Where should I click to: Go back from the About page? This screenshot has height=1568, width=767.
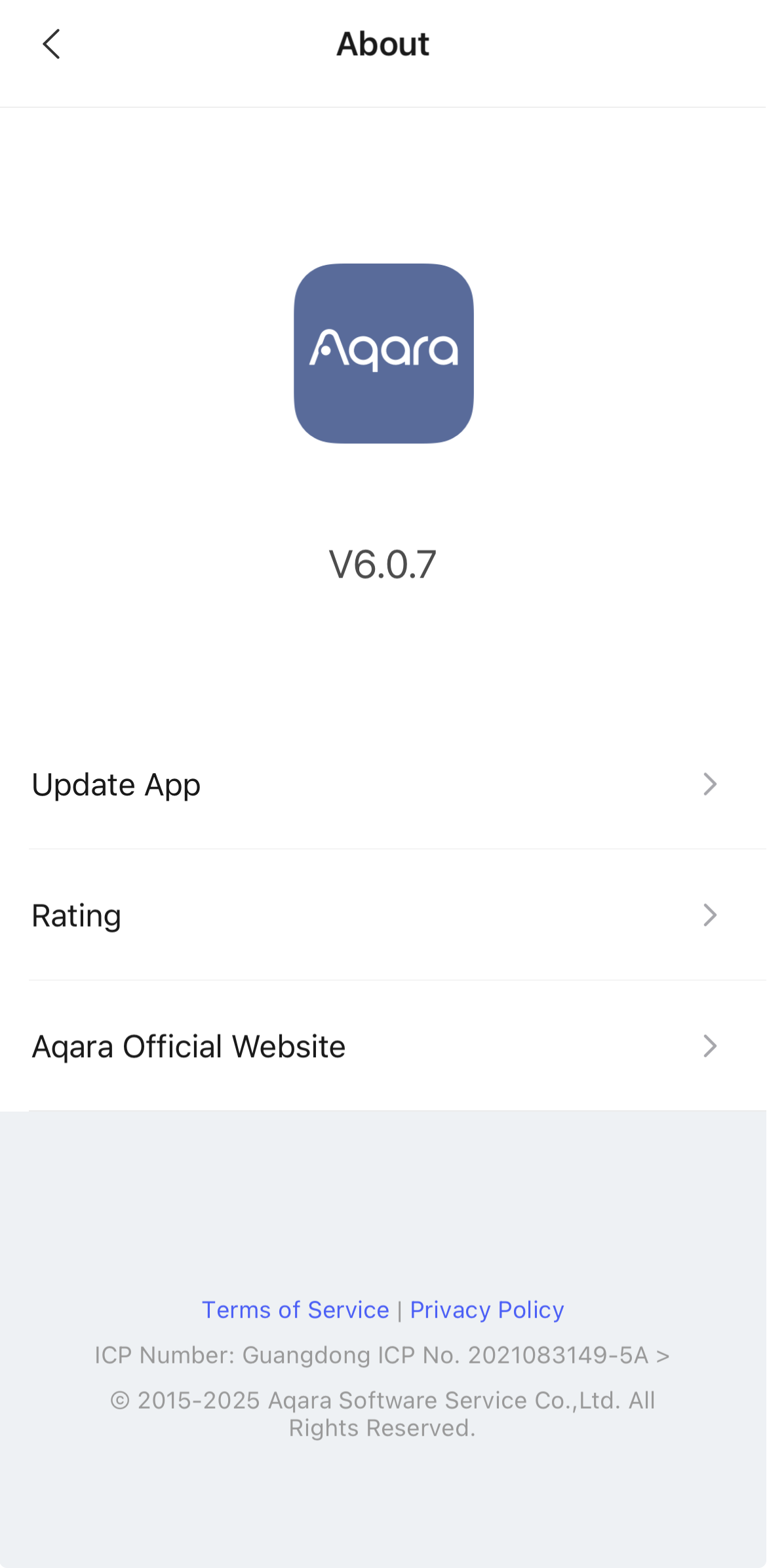(x=51, y=44)
